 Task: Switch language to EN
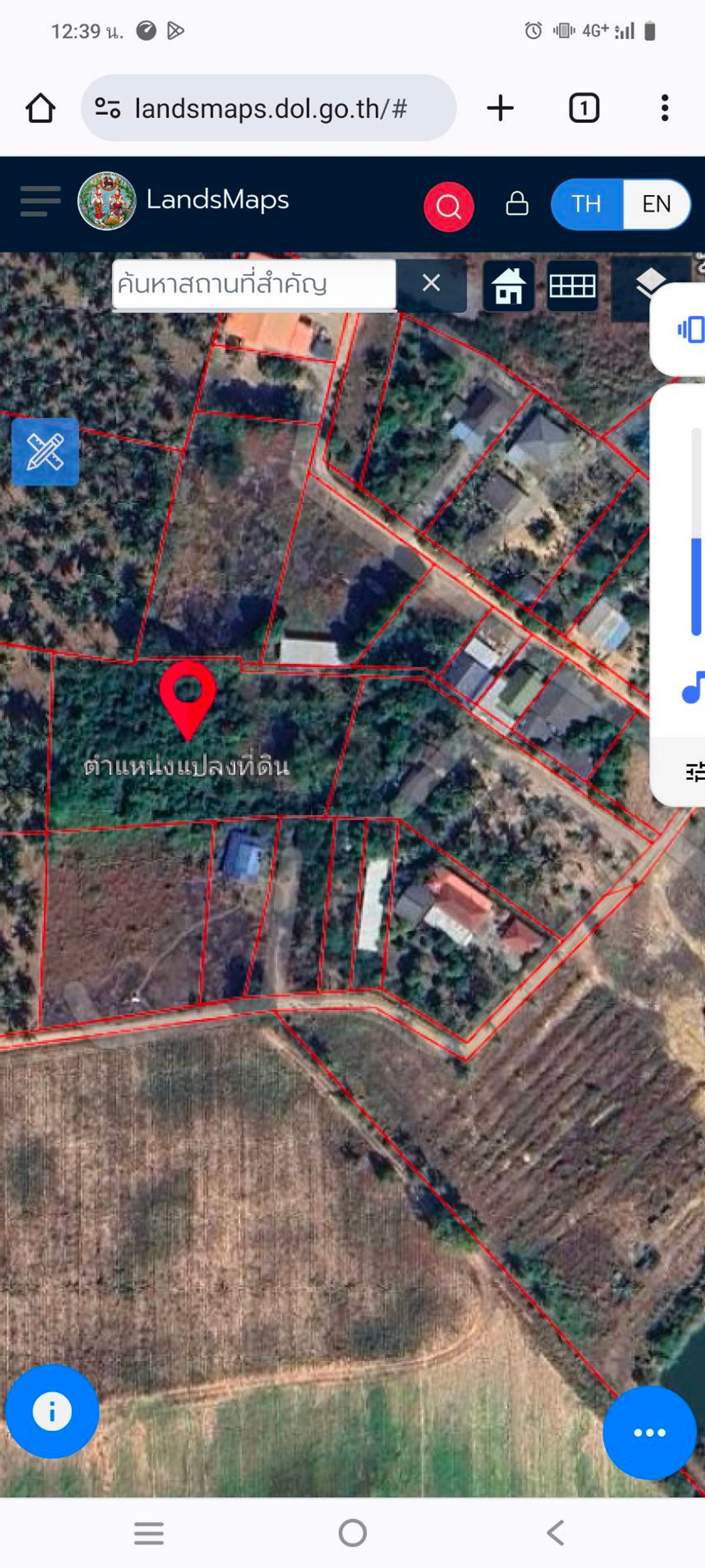click(656, 204)
